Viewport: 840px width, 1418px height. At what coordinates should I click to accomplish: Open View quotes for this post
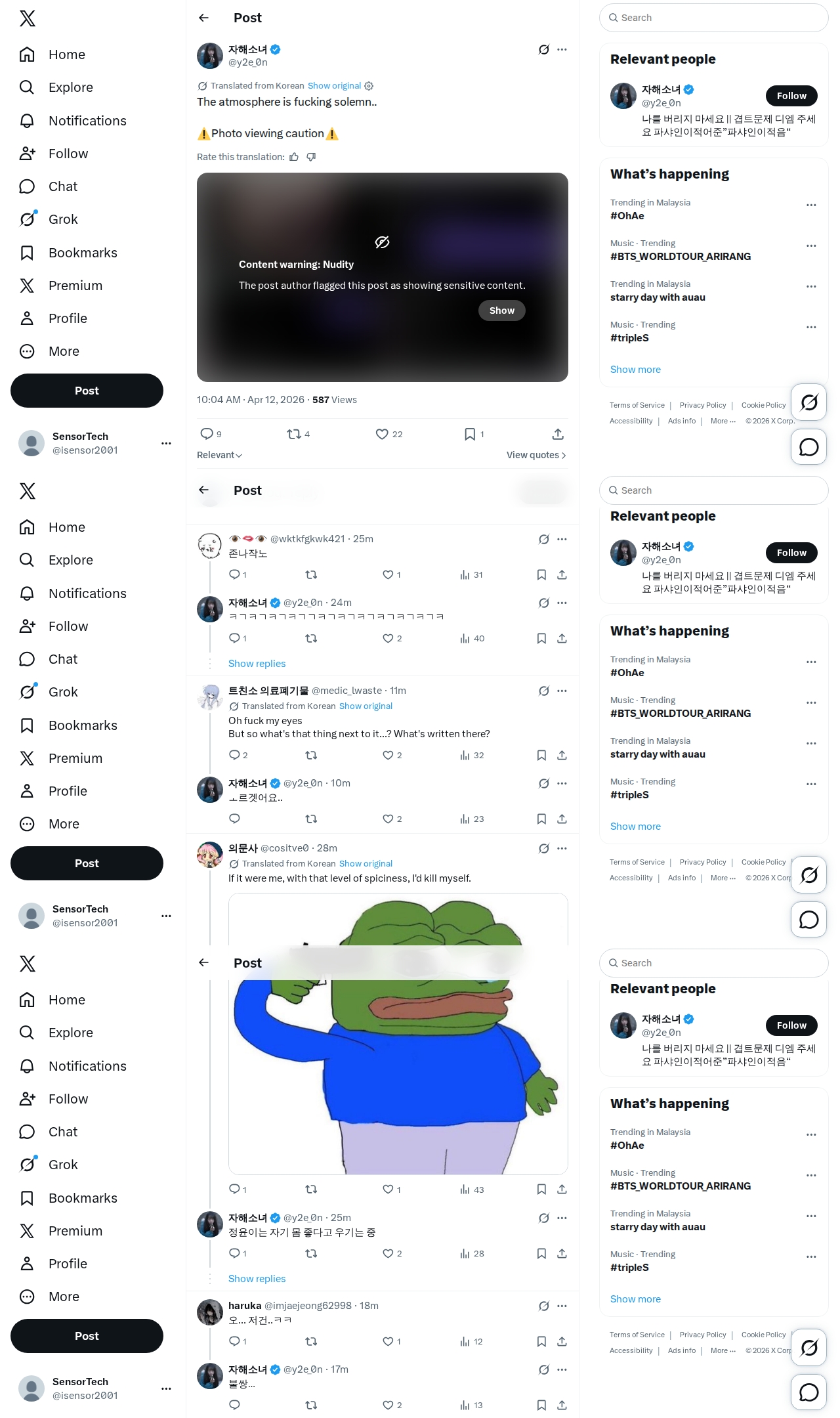(535, 455)
